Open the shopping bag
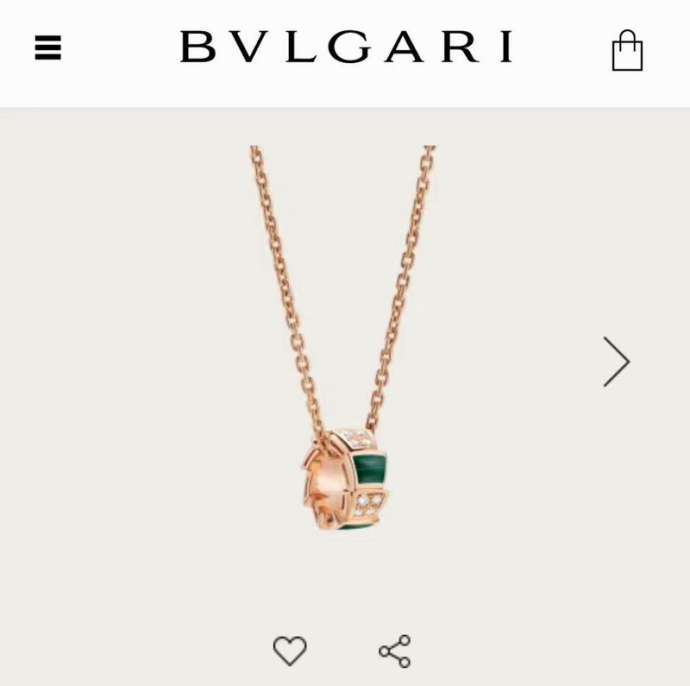The image size is (690, 686). [x=627, y=51]
